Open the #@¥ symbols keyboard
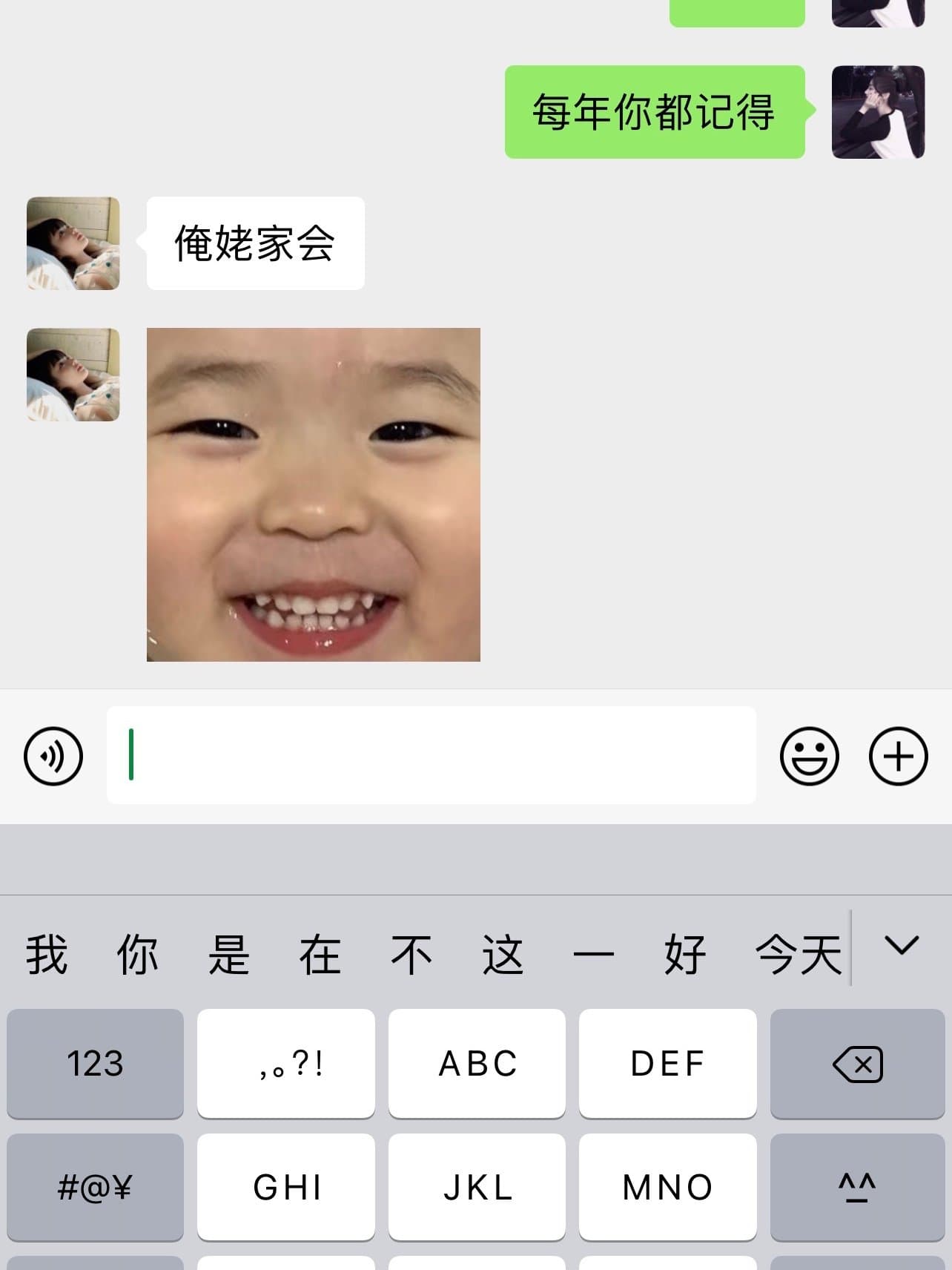 point(95,1187)
